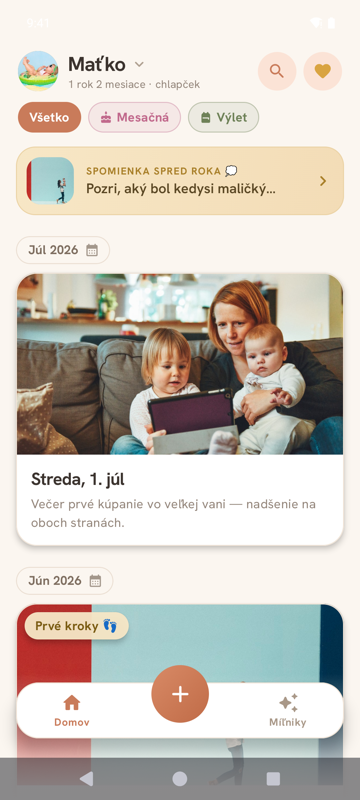Open favorites with the heart icon
Screen dimensions: 360x800
323,71
